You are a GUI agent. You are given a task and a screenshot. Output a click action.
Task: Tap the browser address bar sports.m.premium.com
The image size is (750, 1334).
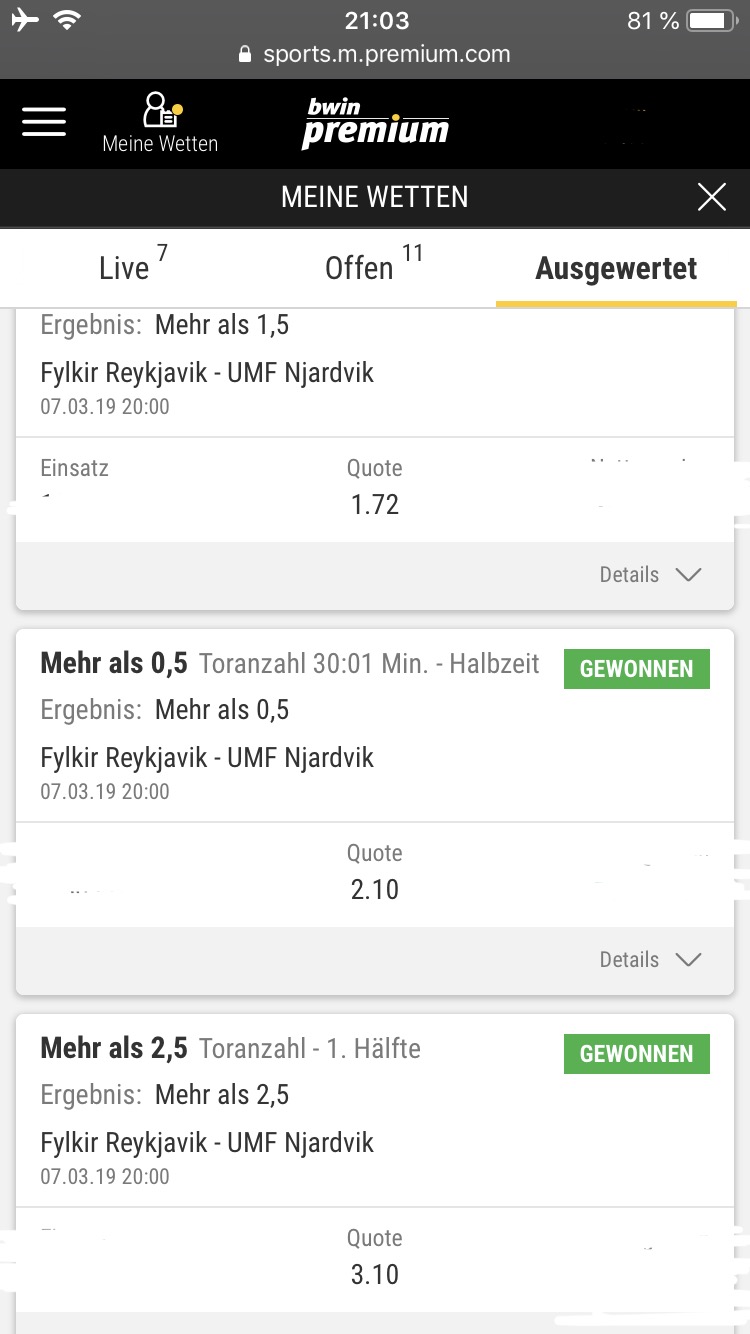tap(375, 54)
